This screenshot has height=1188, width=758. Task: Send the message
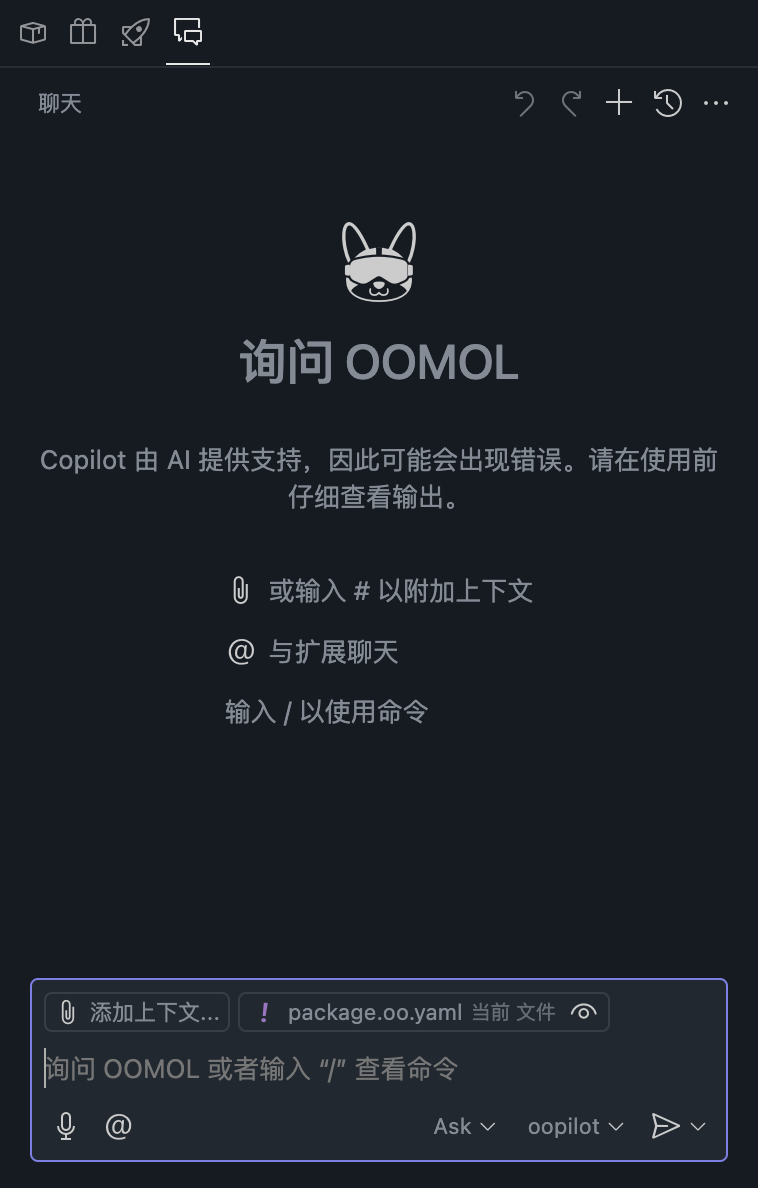pyautogui.click(x=665, y=1126)
